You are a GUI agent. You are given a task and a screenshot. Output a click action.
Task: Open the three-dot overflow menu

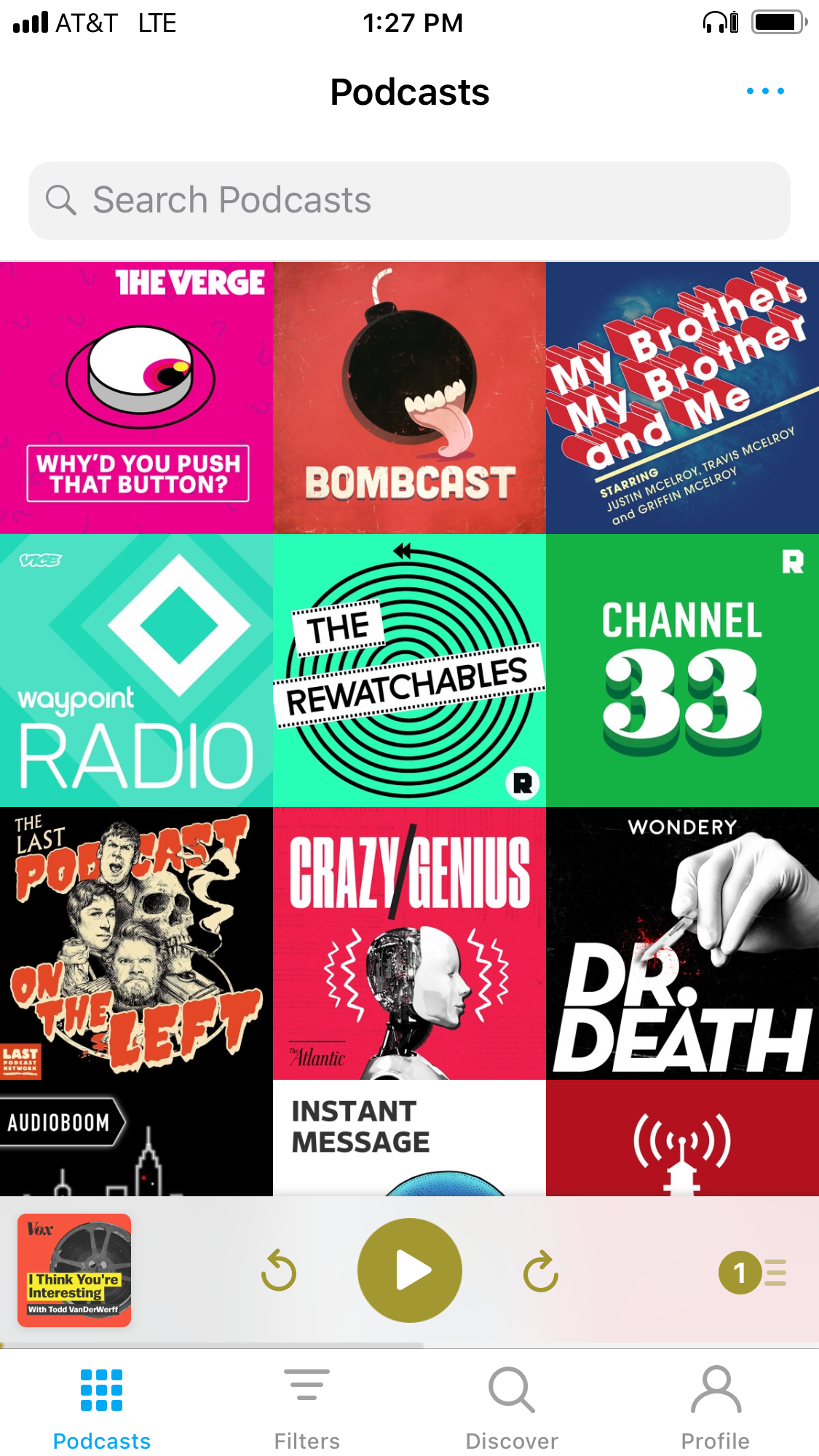click(x=765, y=91)
